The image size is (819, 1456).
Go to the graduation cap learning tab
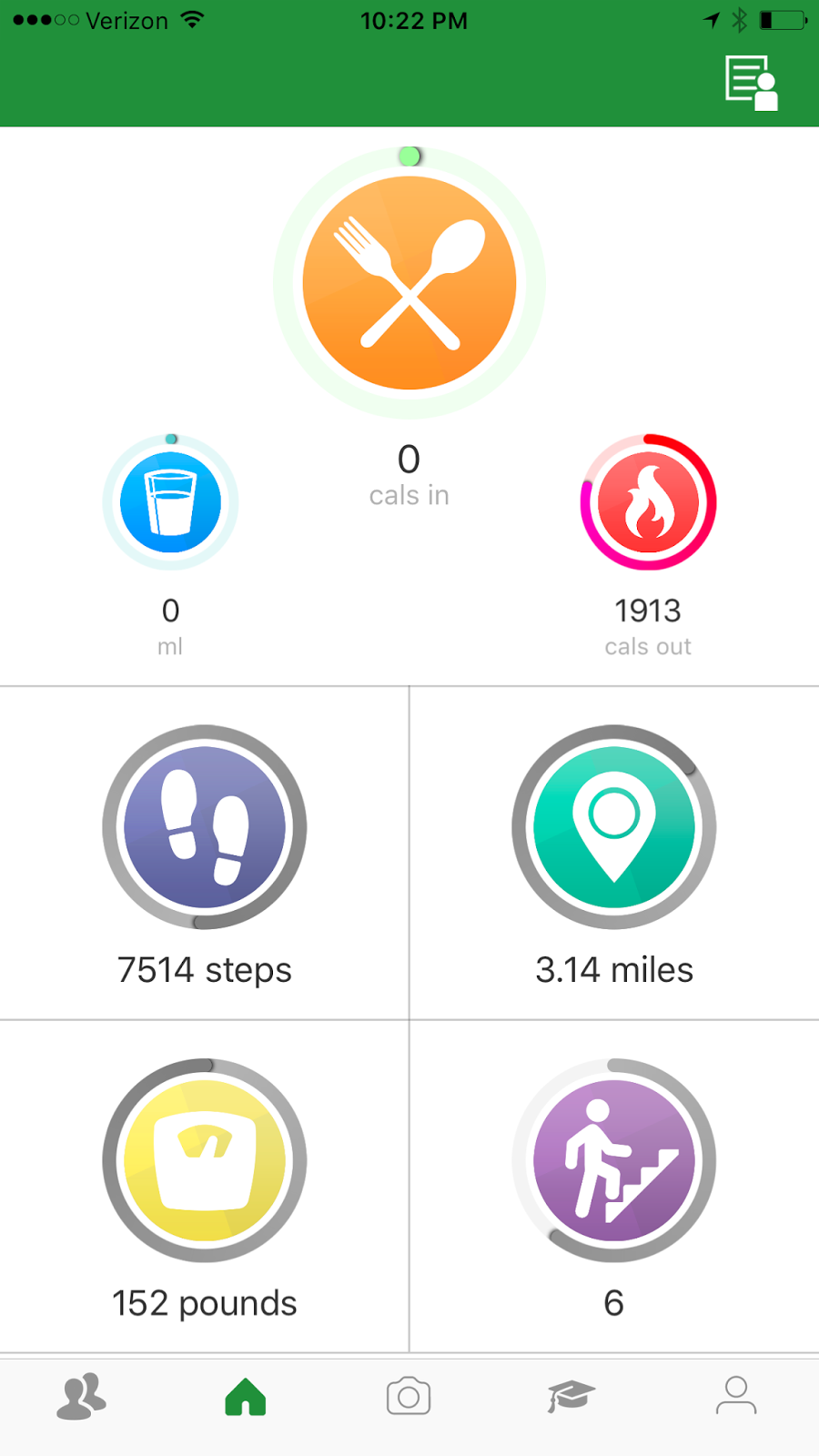point(571,1397)
